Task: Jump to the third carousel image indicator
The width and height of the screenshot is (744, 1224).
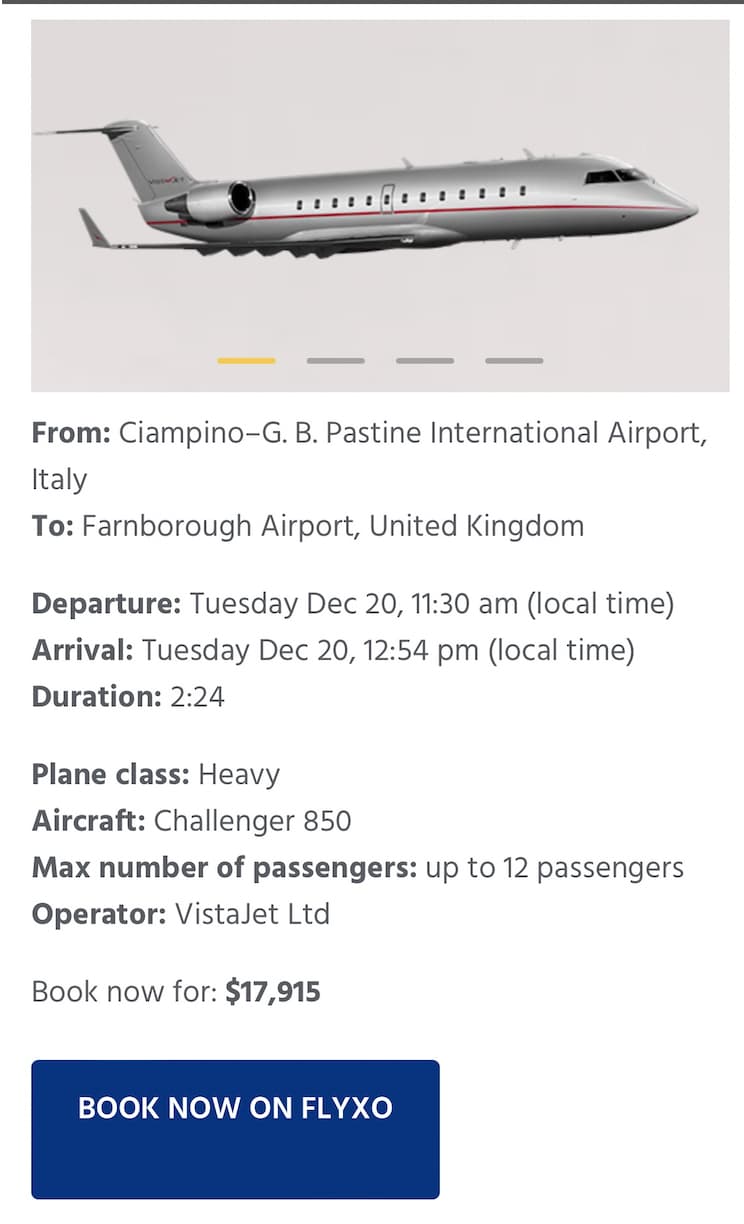Action: pos(425,360)
